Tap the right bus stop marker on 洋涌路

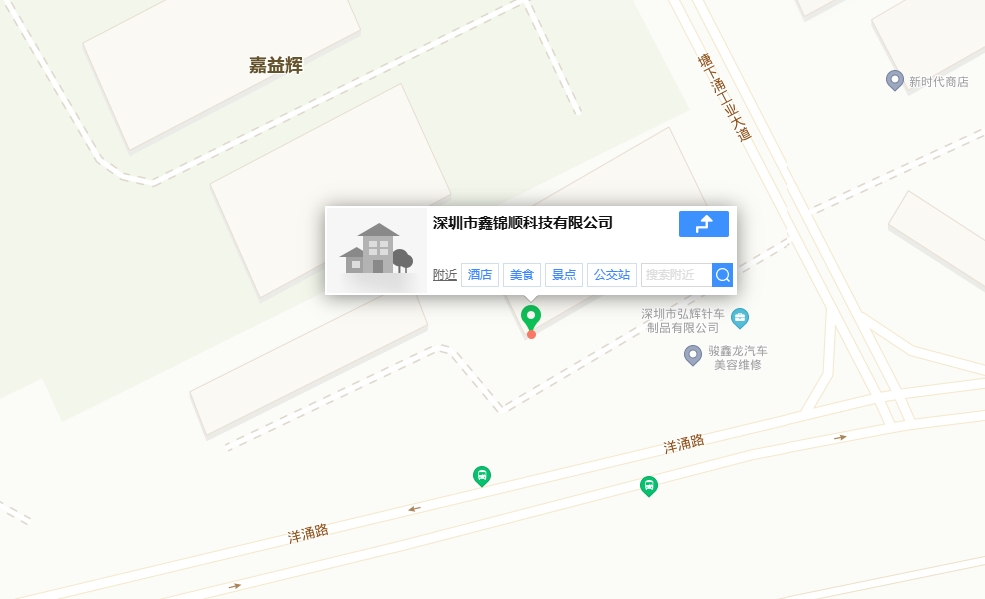pos(648,486)
